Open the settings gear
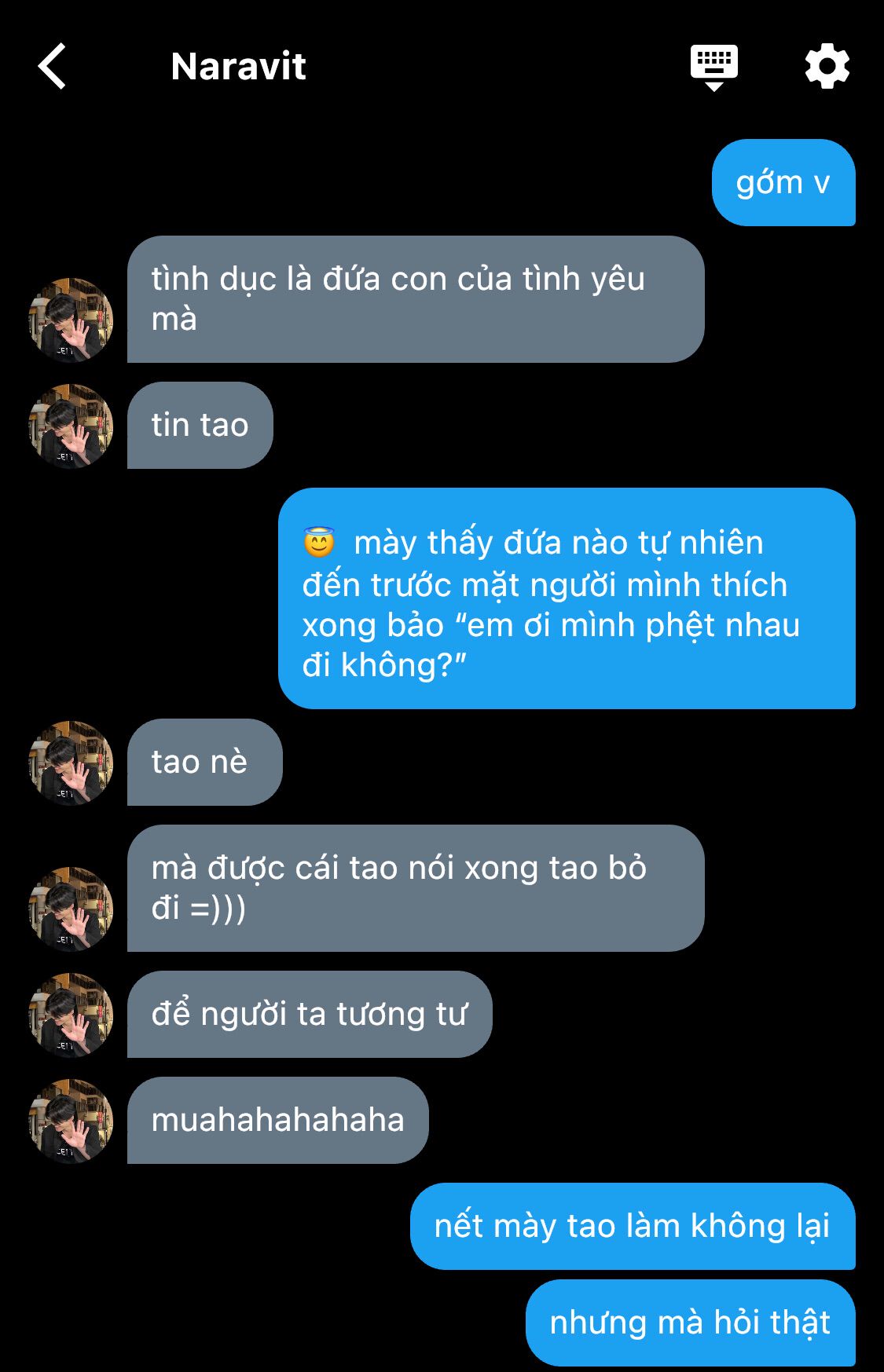The height and width of the screenshot is (1372, 884). (827, 67)
